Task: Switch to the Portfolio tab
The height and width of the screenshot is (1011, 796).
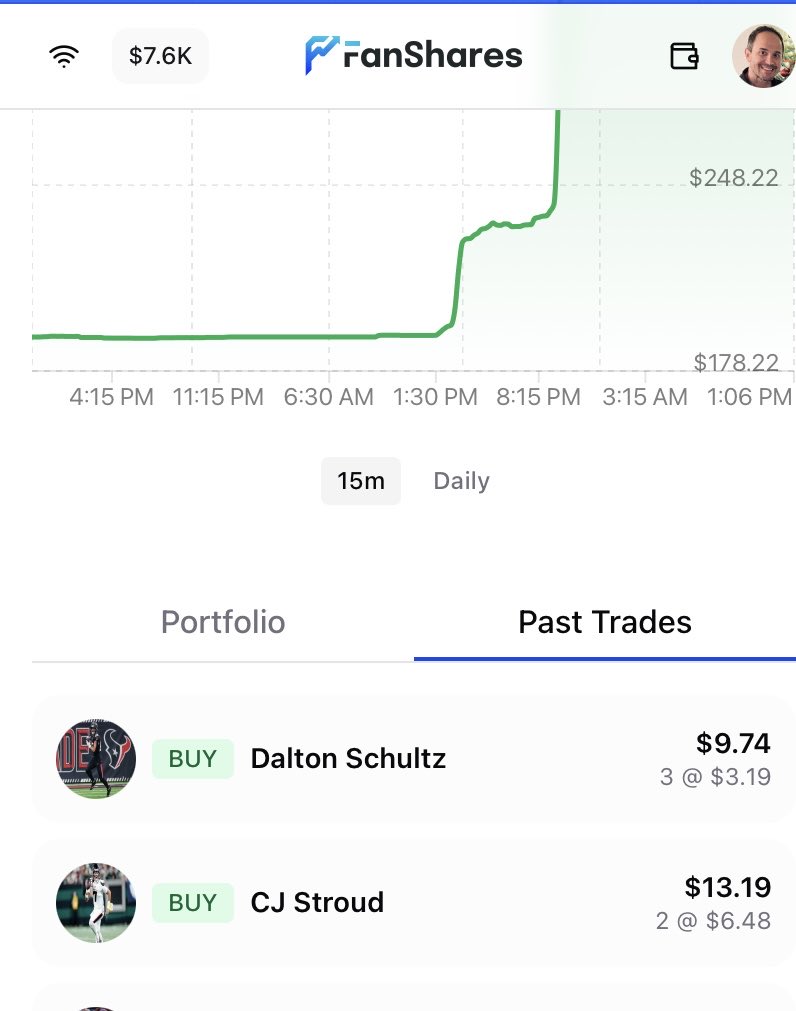Action: click(223, 622)
